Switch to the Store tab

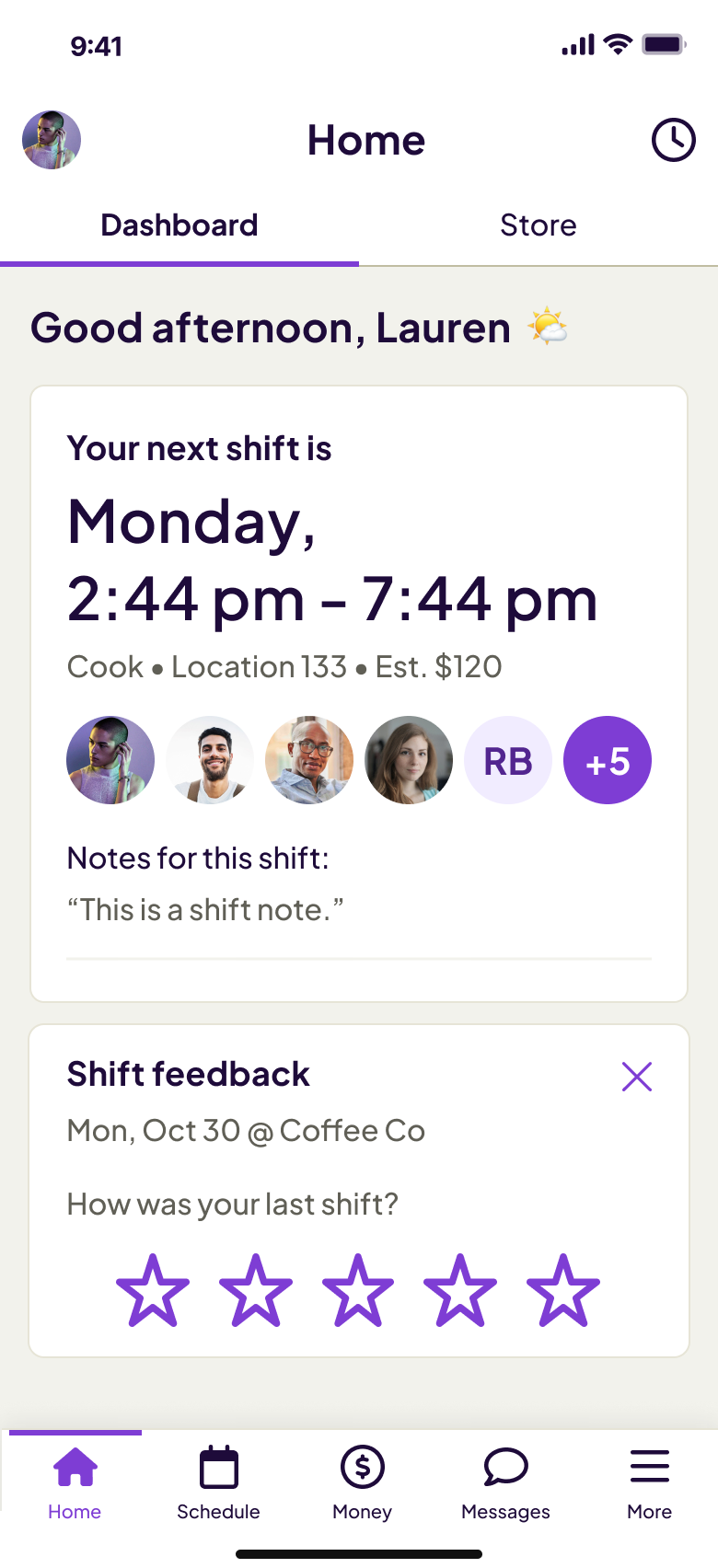coord(538,225)
